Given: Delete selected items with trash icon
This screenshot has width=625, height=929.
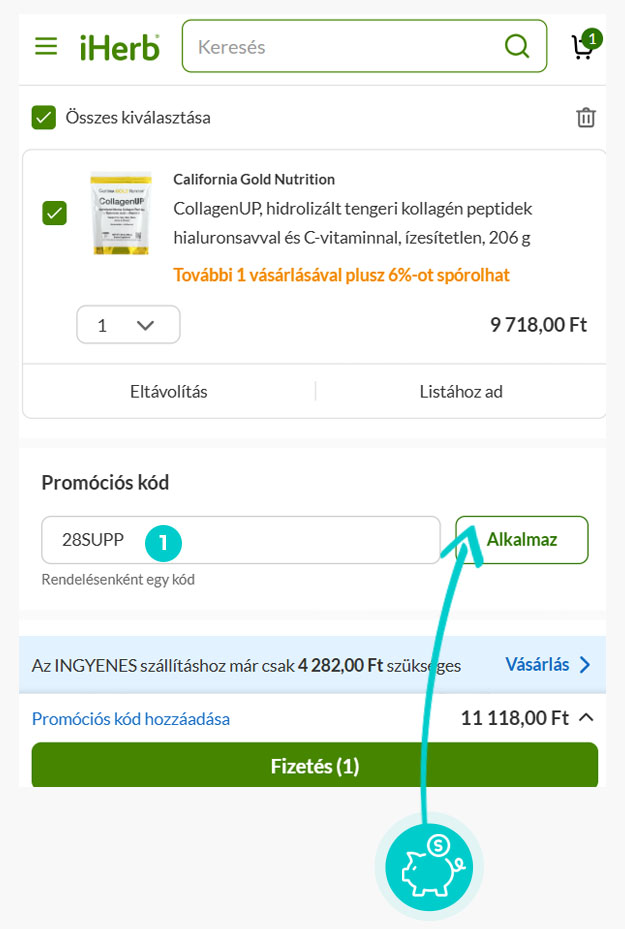Looking at the screenshot, I should tap(586, 117).
